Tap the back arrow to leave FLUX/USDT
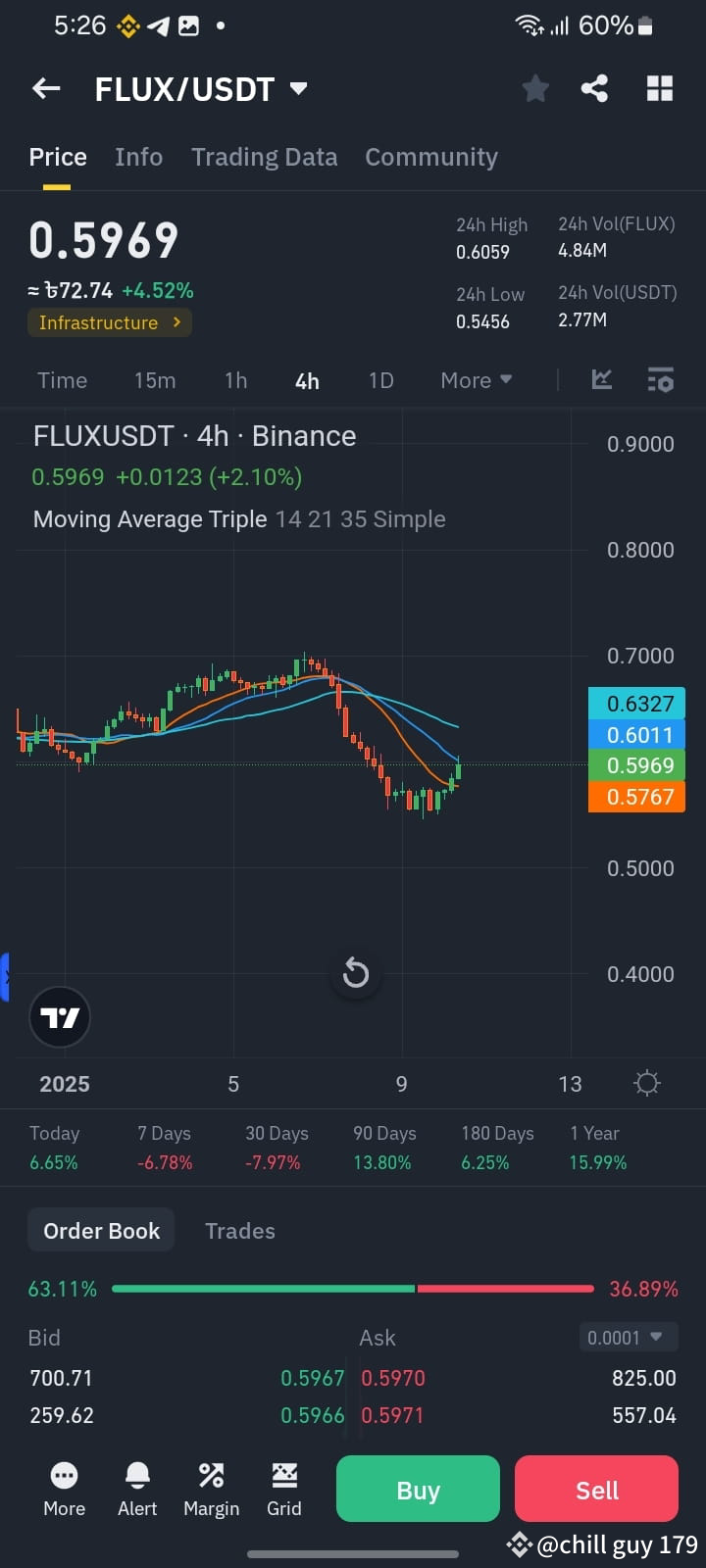 45,88
